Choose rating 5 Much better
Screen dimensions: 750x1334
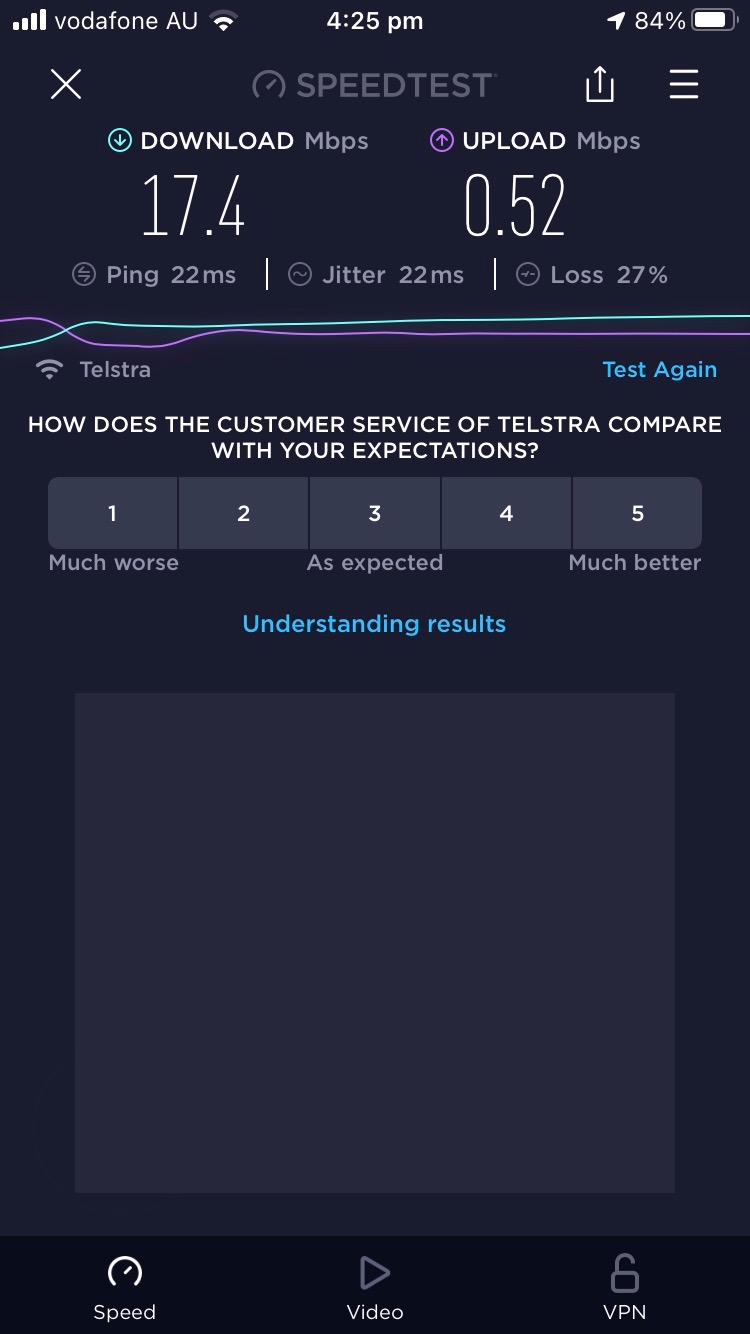tap(637, 513)
